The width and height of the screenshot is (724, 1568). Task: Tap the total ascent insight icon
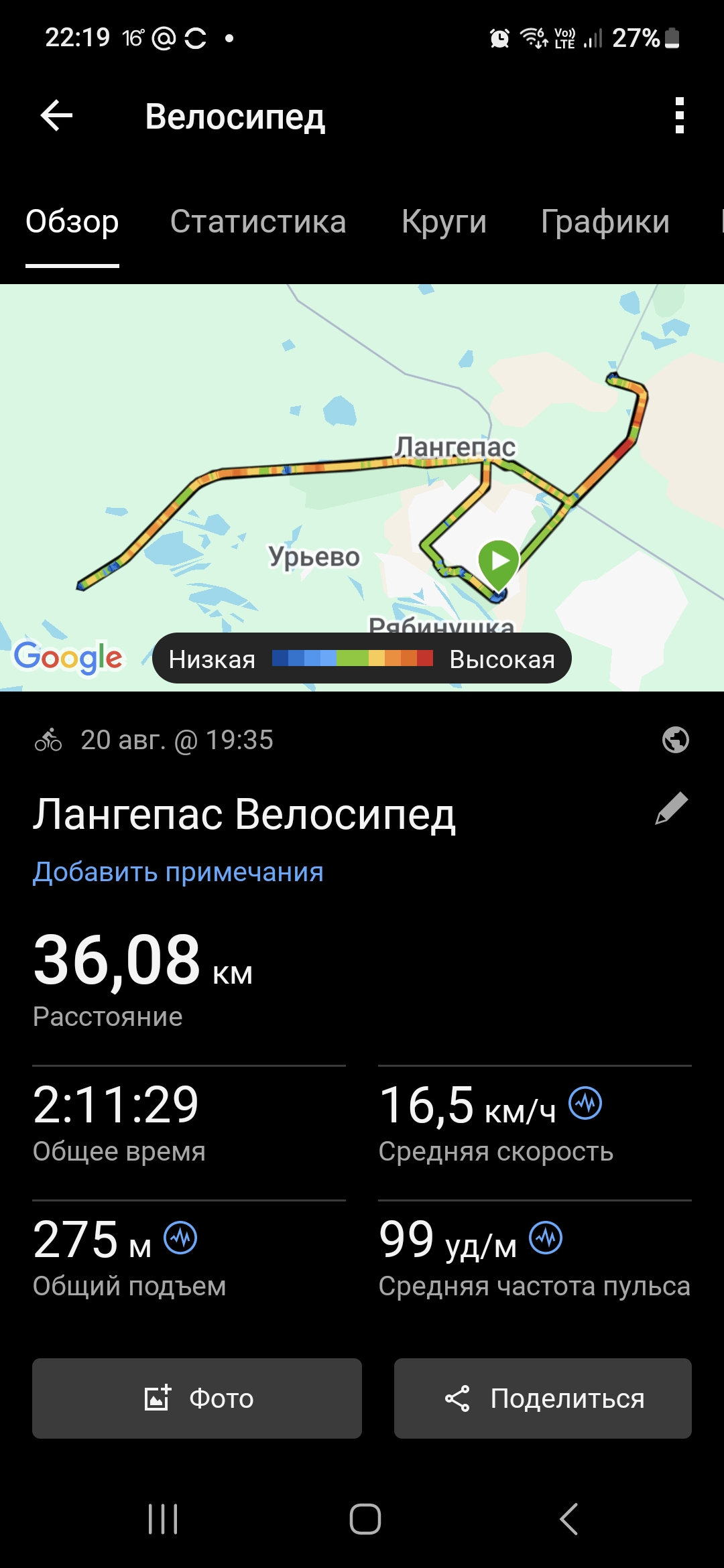click(x=181, y=1238)
